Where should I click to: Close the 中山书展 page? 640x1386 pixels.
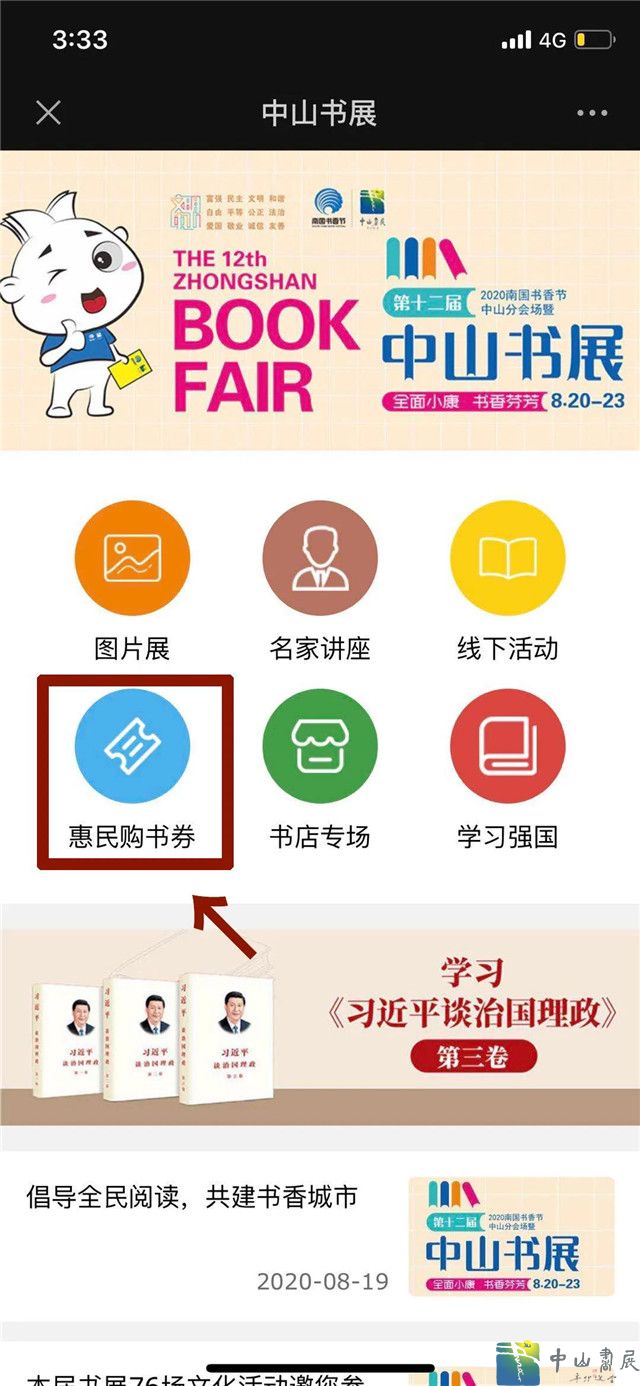coord(48,113)
